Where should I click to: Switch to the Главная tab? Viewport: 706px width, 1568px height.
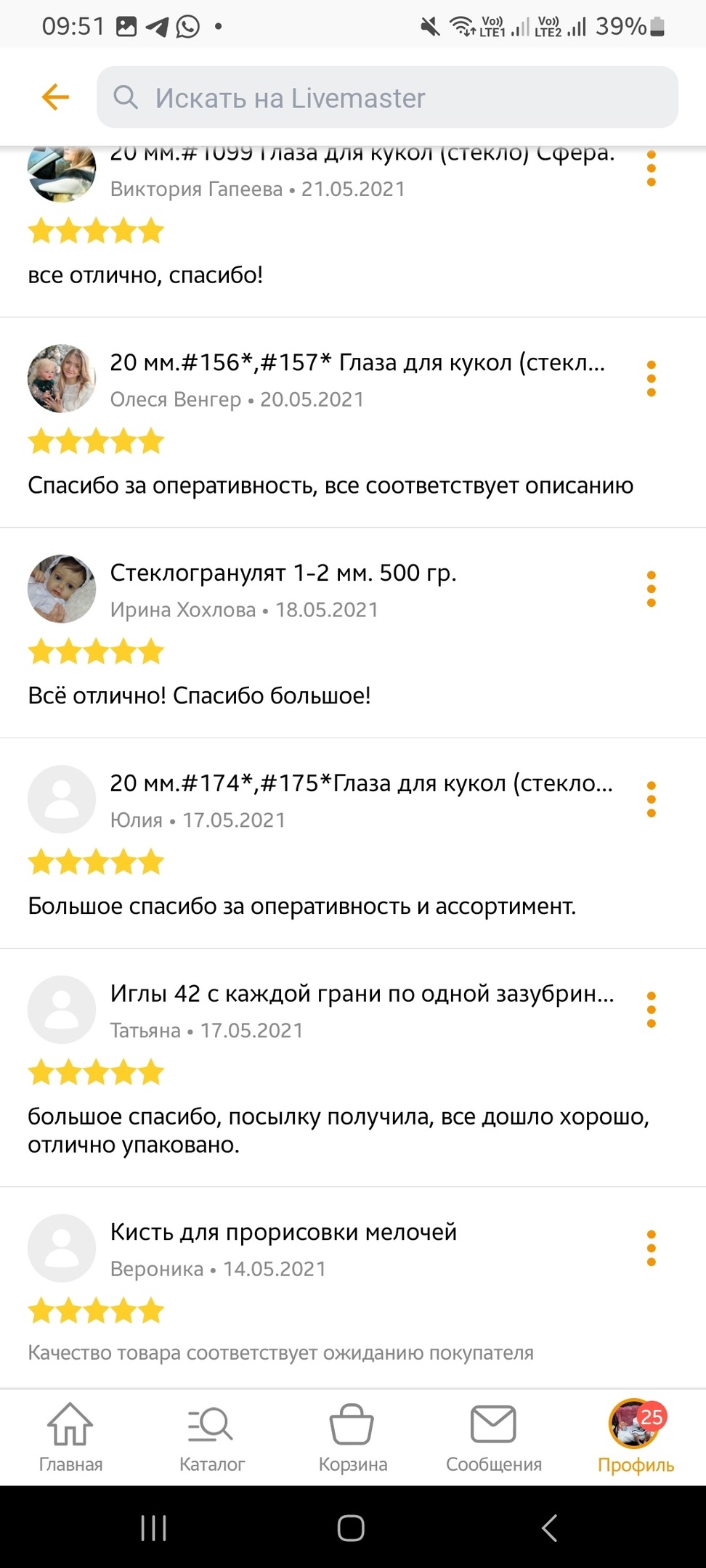point(70,1437)
